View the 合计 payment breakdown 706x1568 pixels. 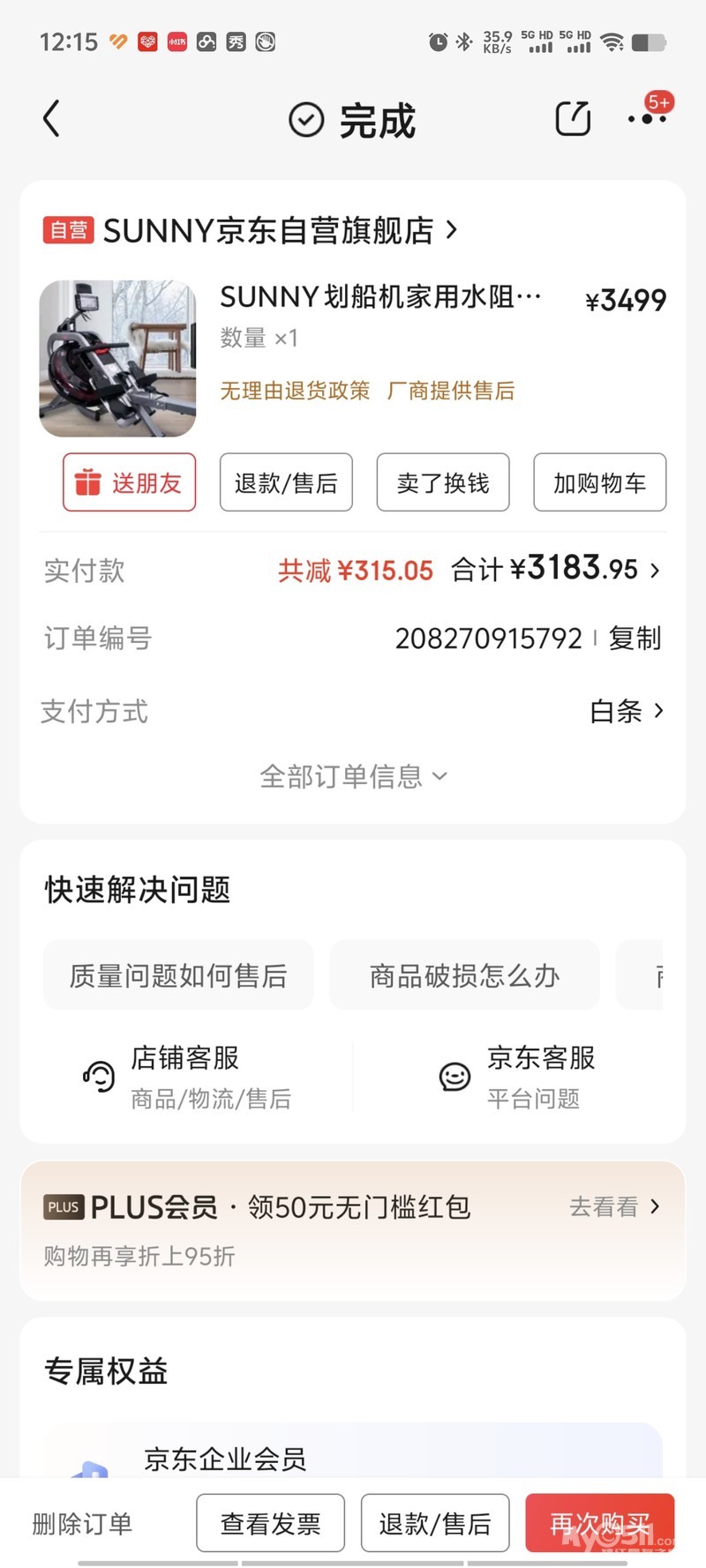click(556, 570)
